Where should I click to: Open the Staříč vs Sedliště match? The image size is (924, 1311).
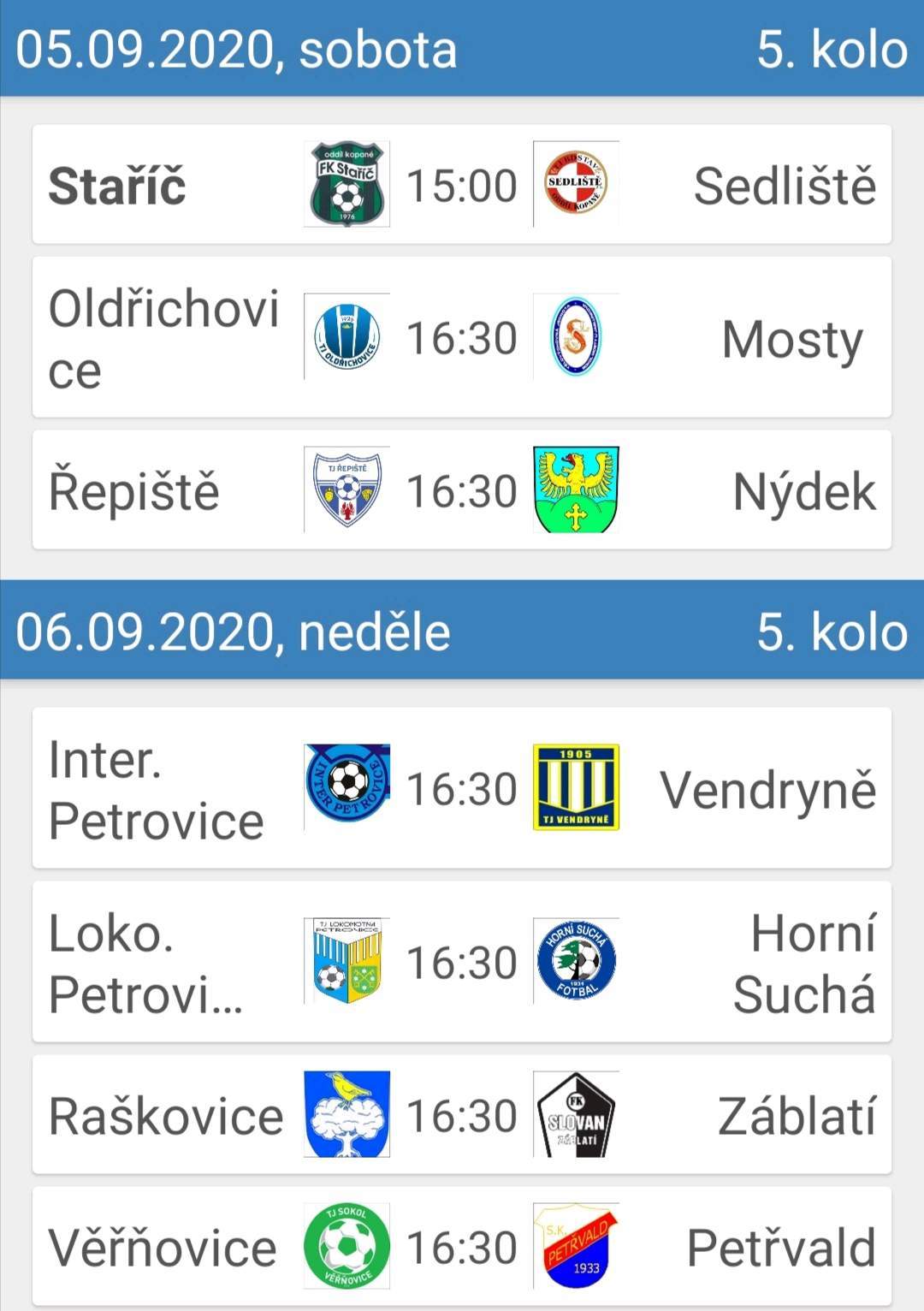click(x=462, y=185)
